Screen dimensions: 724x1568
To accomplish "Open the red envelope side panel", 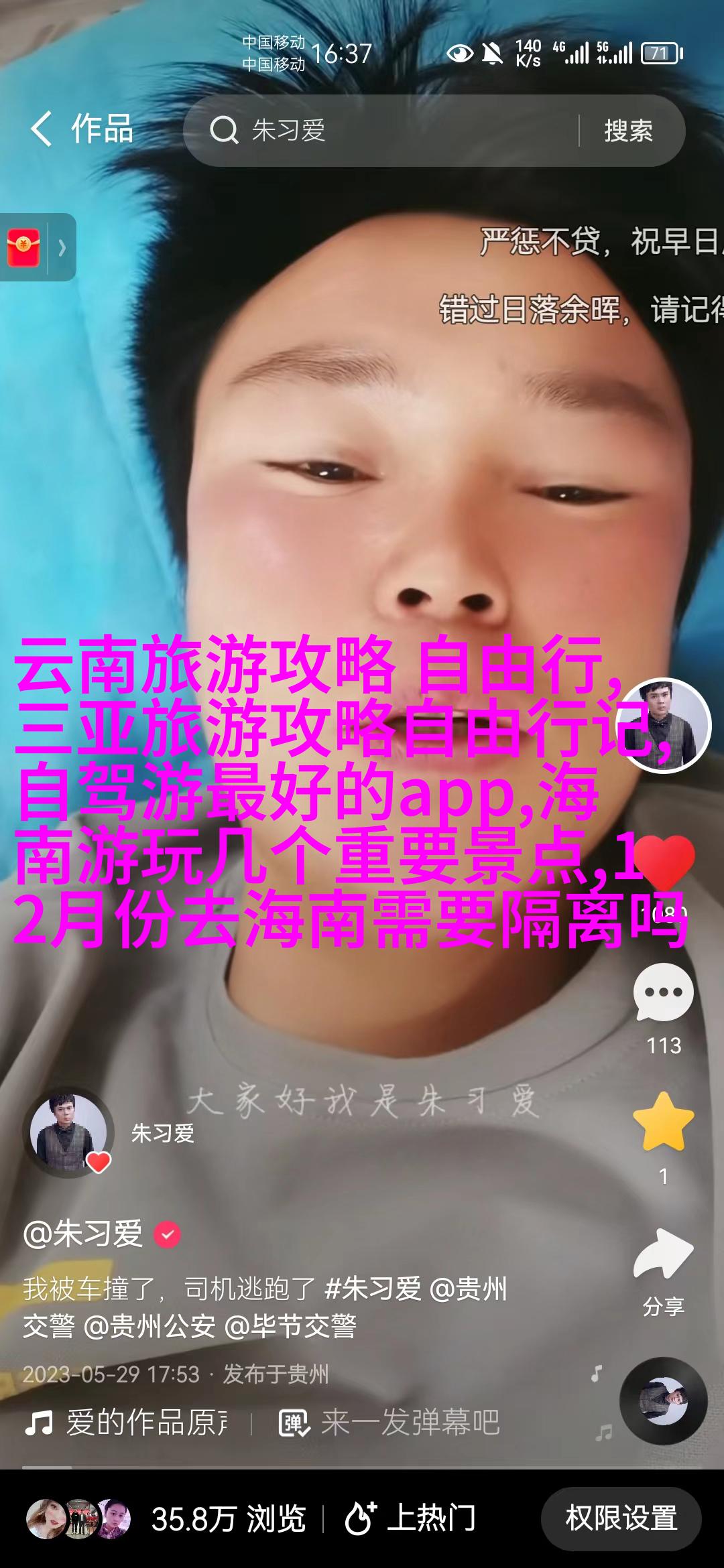I will [x=37, y=247].
